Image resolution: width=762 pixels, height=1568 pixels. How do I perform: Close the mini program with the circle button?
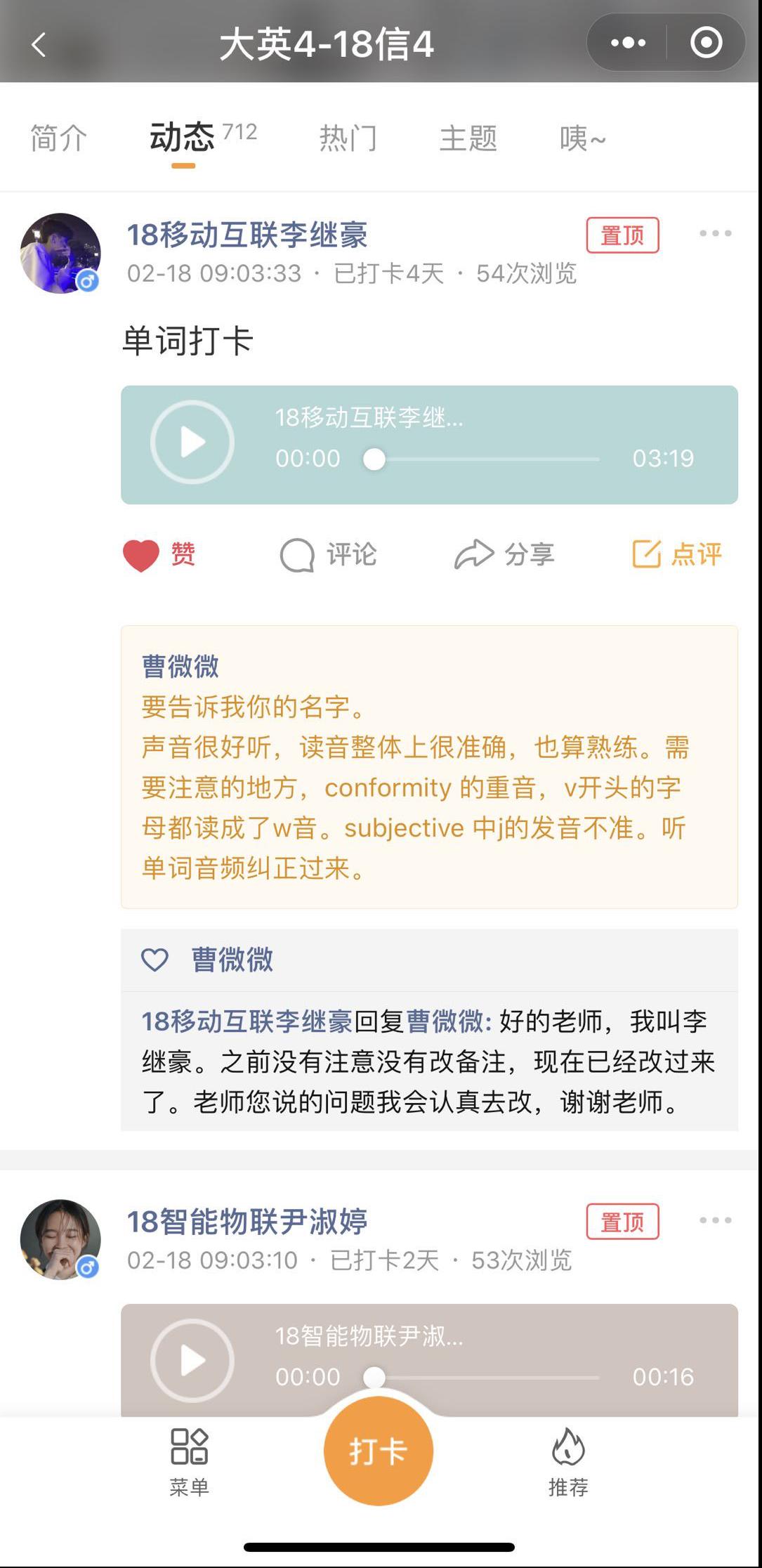coord(706,43)
